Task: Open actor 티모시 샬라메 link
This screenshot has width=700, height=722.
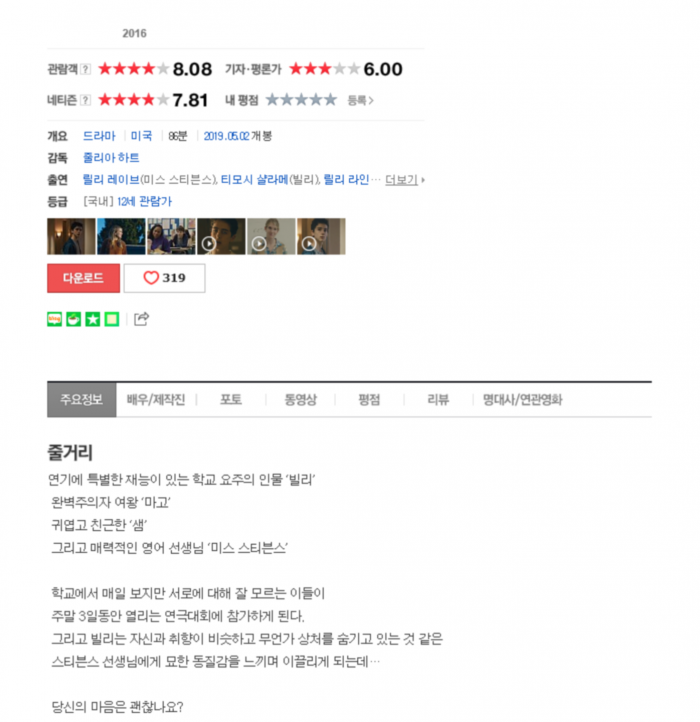Action: (x=253, y=180)
